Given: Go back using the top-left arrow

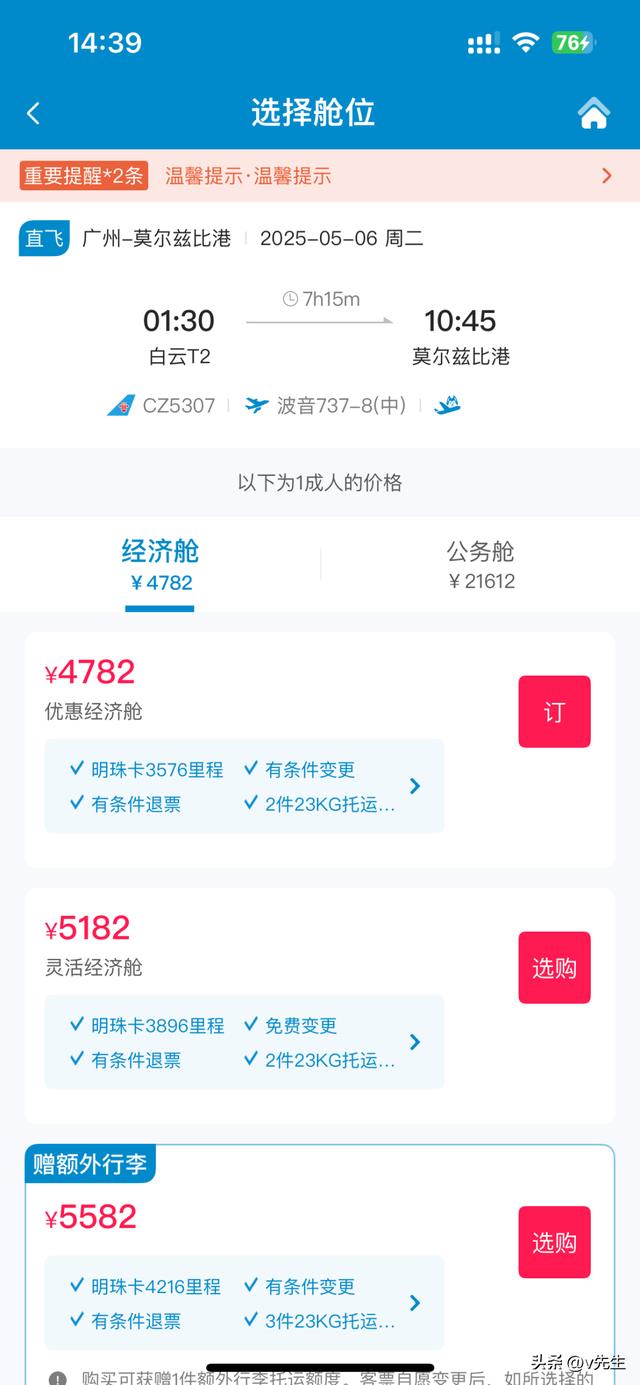Looking at the screenshot, I should click(33, 113).
